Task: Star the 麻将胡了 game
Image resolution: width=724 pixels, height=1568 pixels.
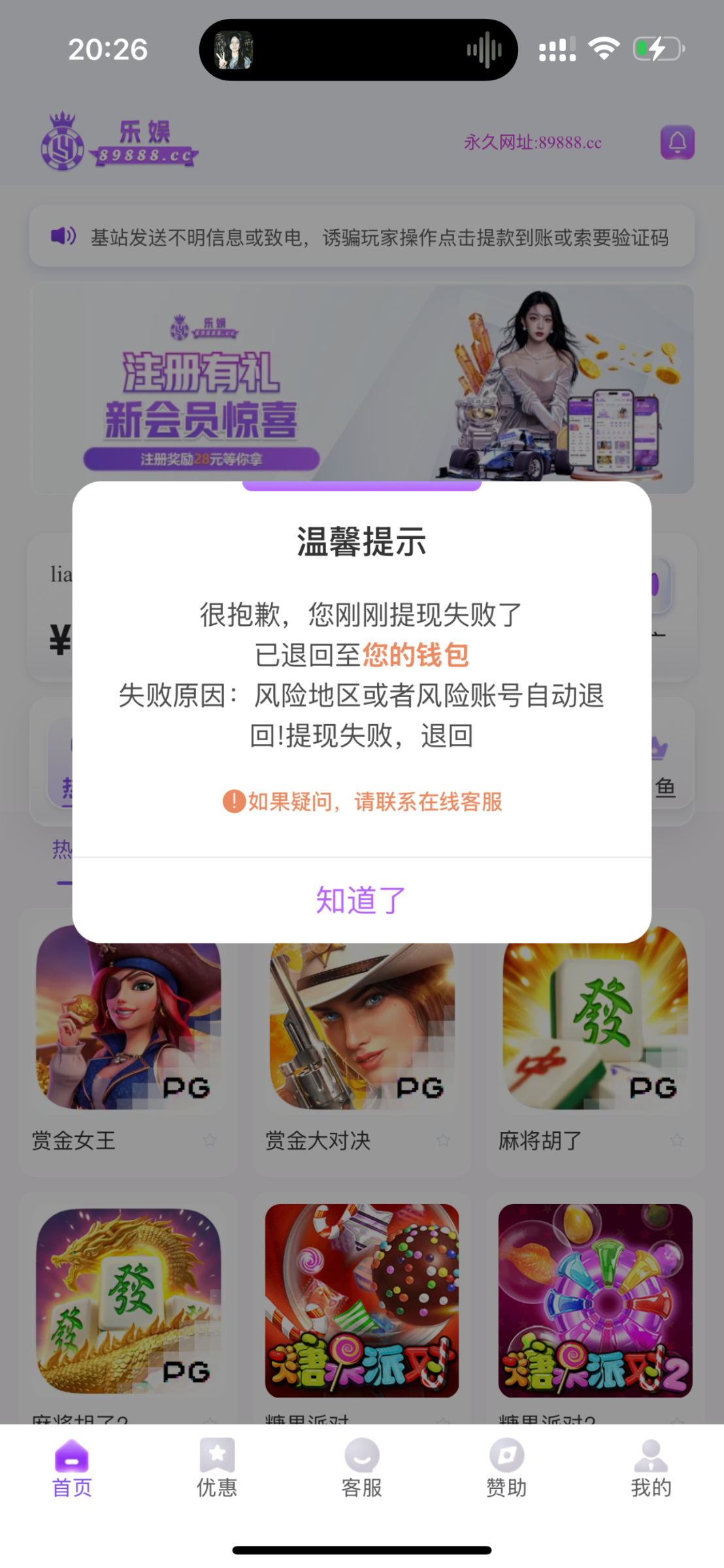Action: pyautogui.click(x=677, y=1140)
